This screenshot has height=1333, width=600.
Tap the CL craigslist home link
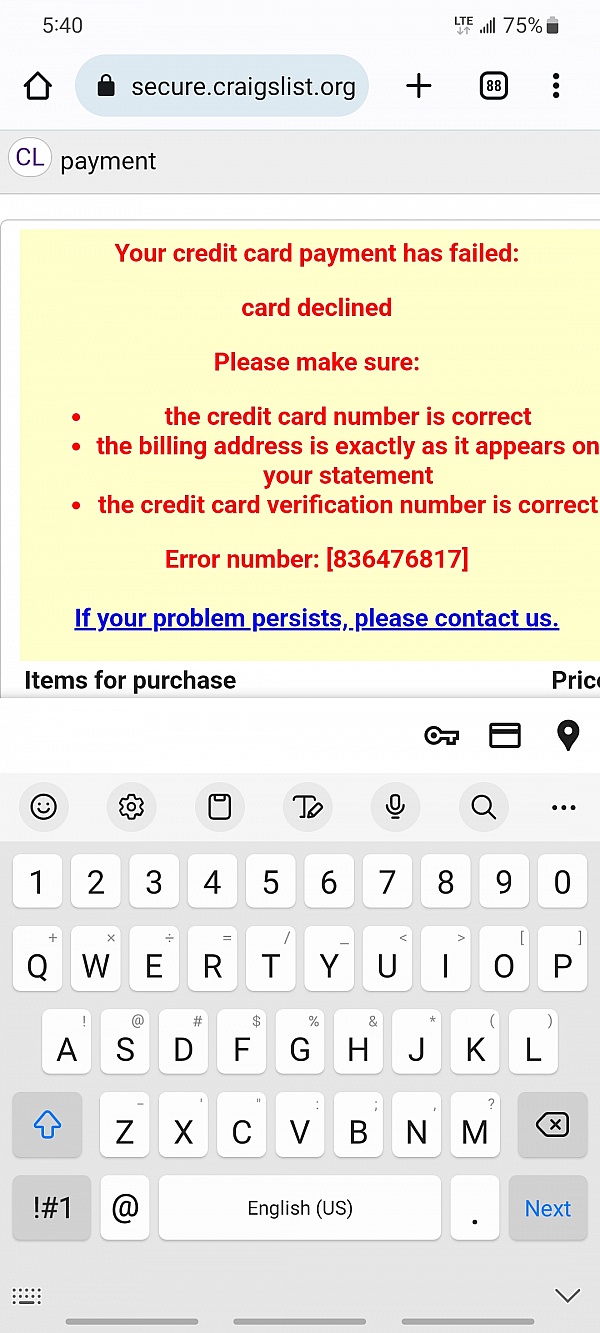coord(30,158)
